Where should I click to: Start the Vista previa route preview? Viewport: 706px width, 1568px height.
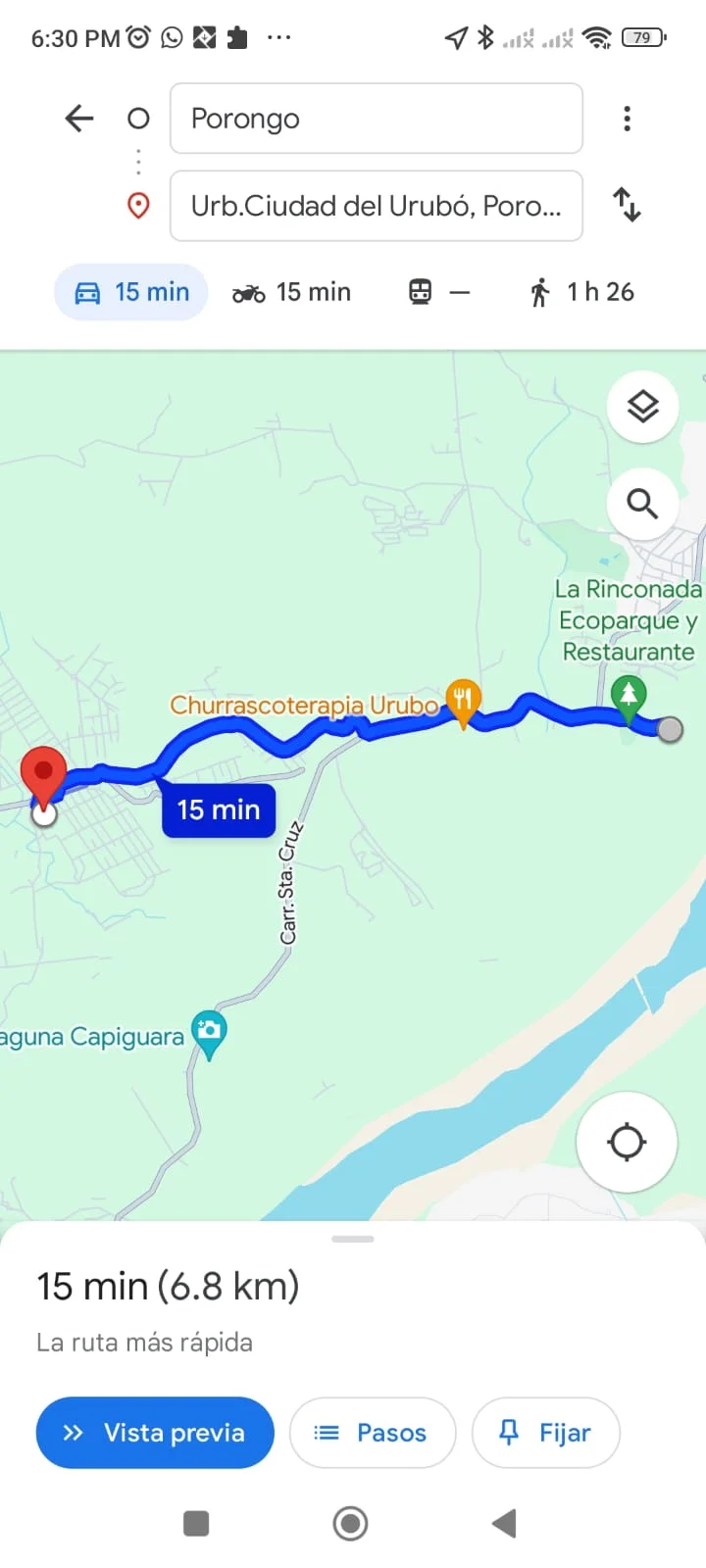click(155, 1433)
